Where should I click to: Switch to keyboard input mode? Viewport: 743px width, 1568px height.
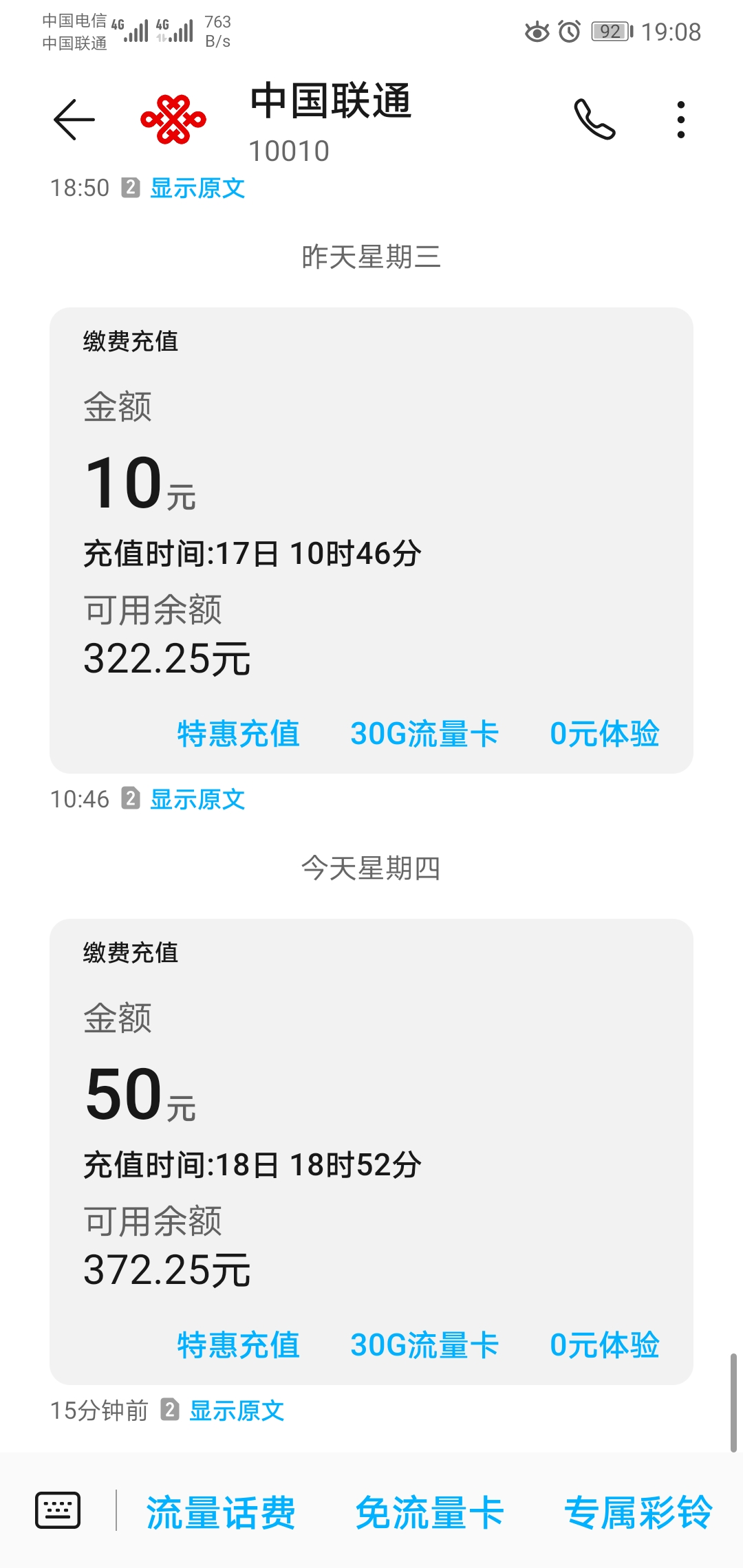58,1510
